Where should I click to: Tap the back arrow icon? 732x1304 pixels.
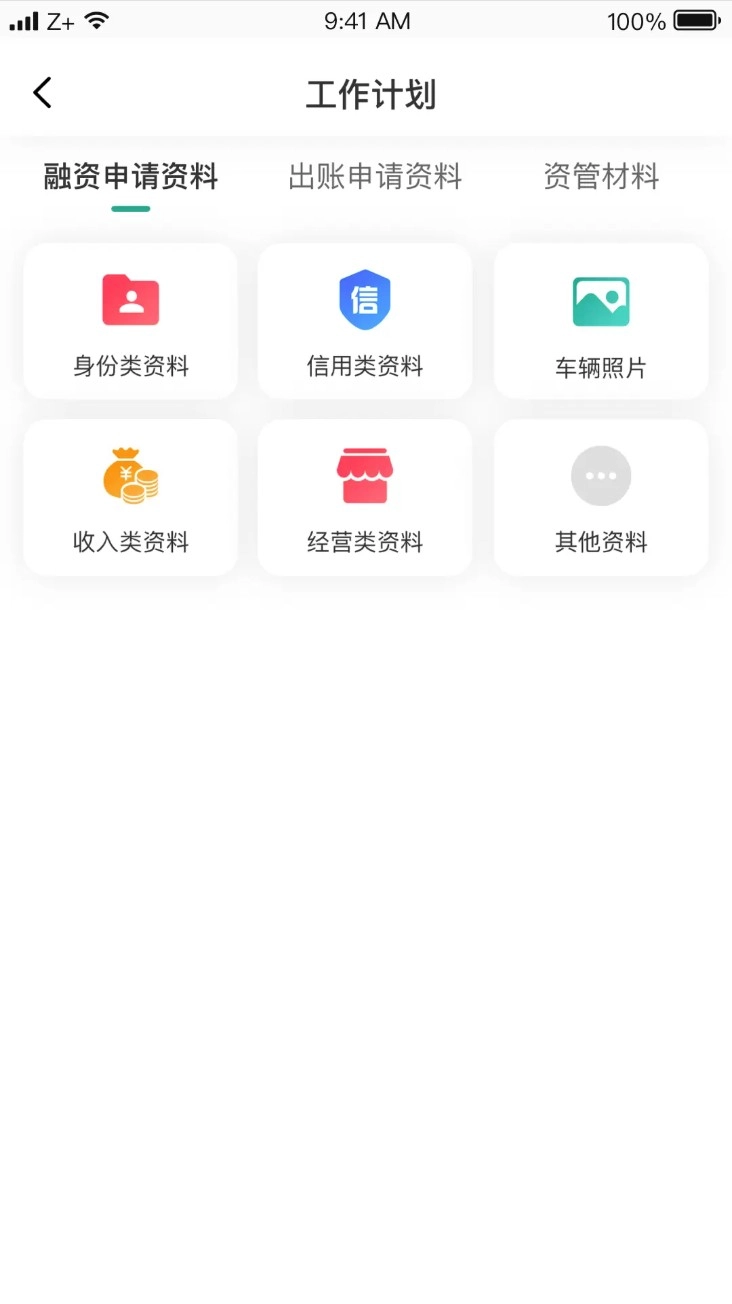point(41,91)
